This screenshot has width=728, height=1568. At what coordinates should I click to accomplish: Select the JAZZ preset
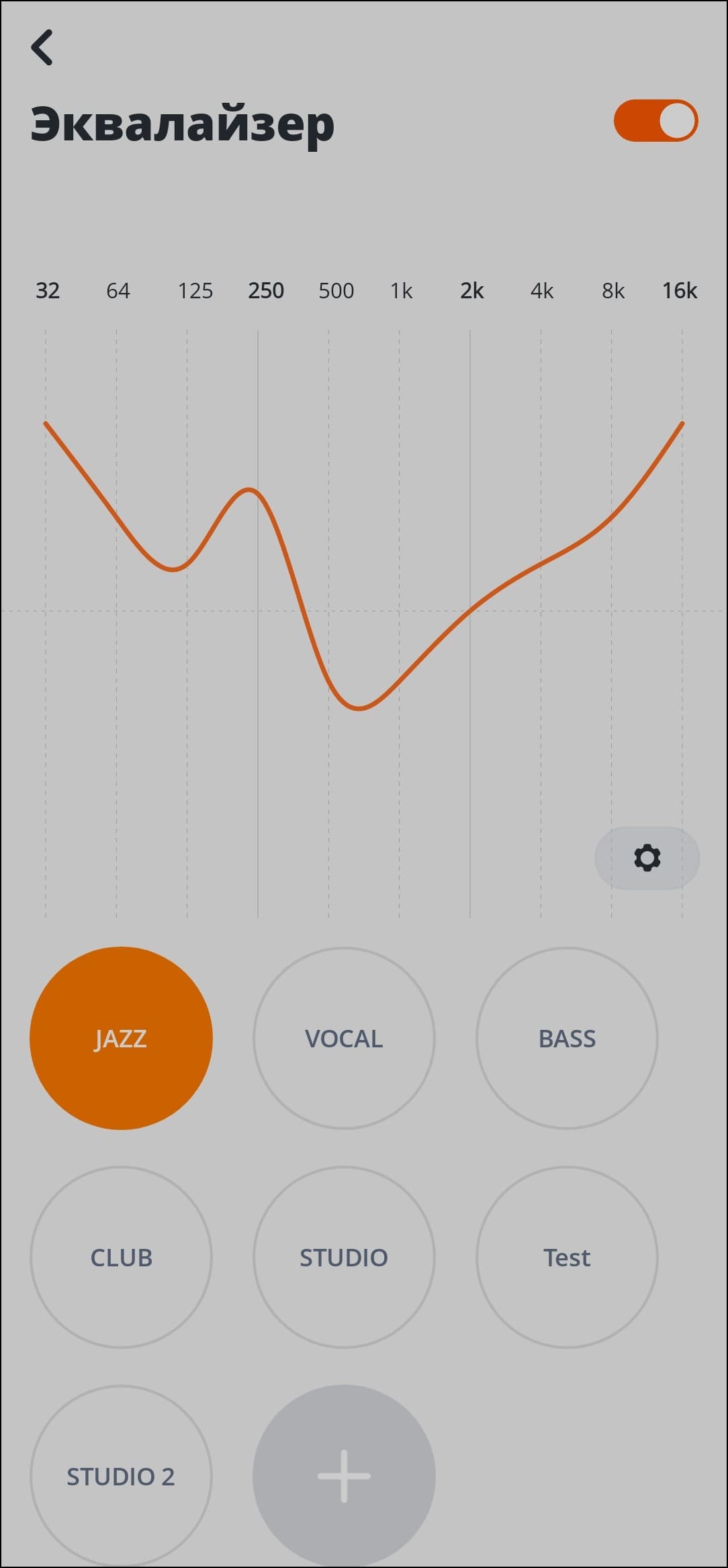coord(121,1038)
